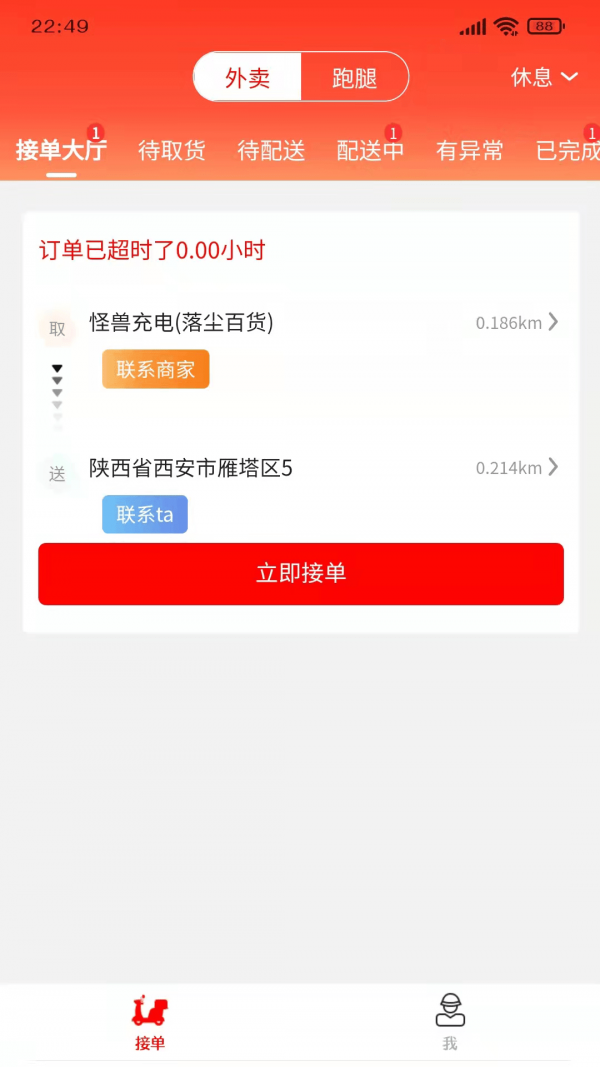Viewport: 600px width, 1067px height.
Task: Switch to the 接单大厅 tab
Action: tap(61, 151)
